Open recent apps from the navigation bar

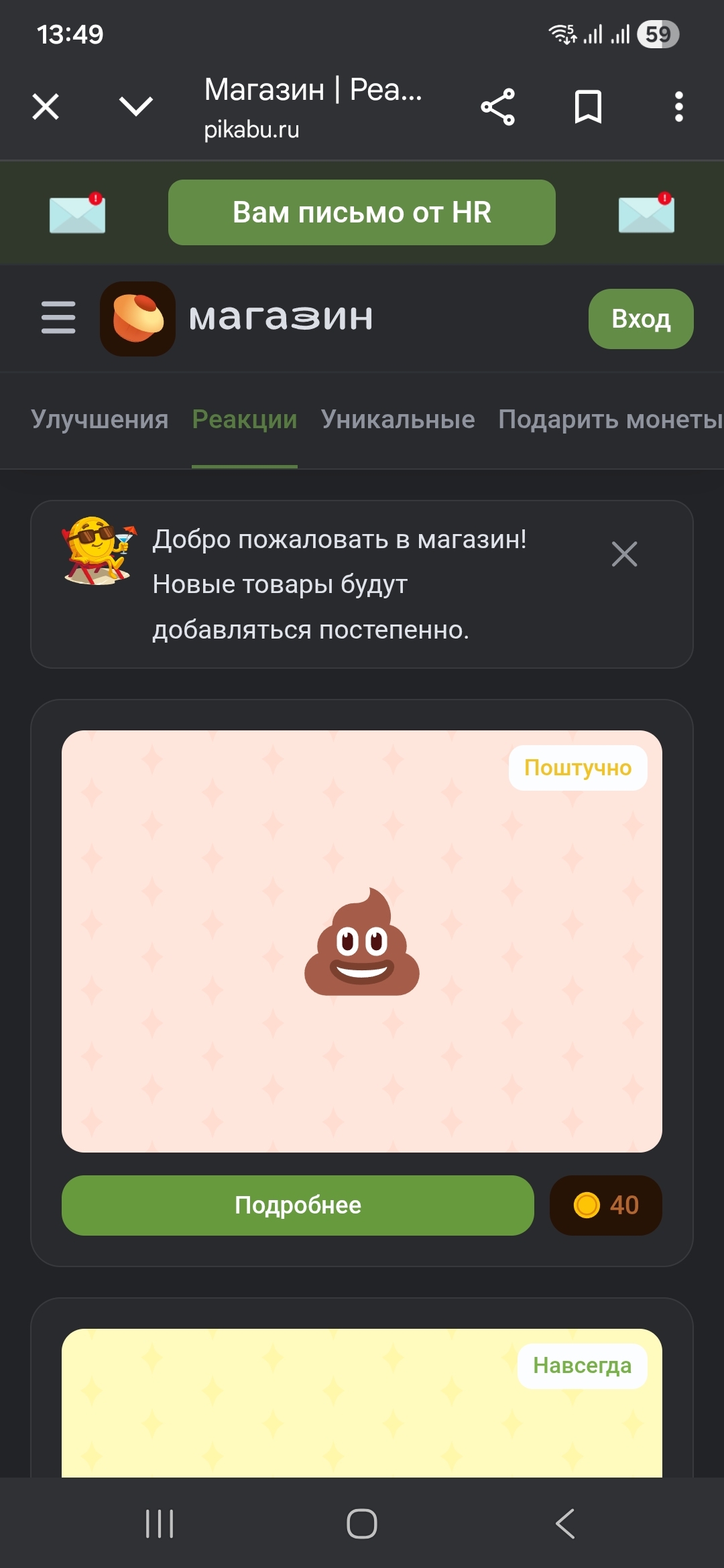point(160,1524)
